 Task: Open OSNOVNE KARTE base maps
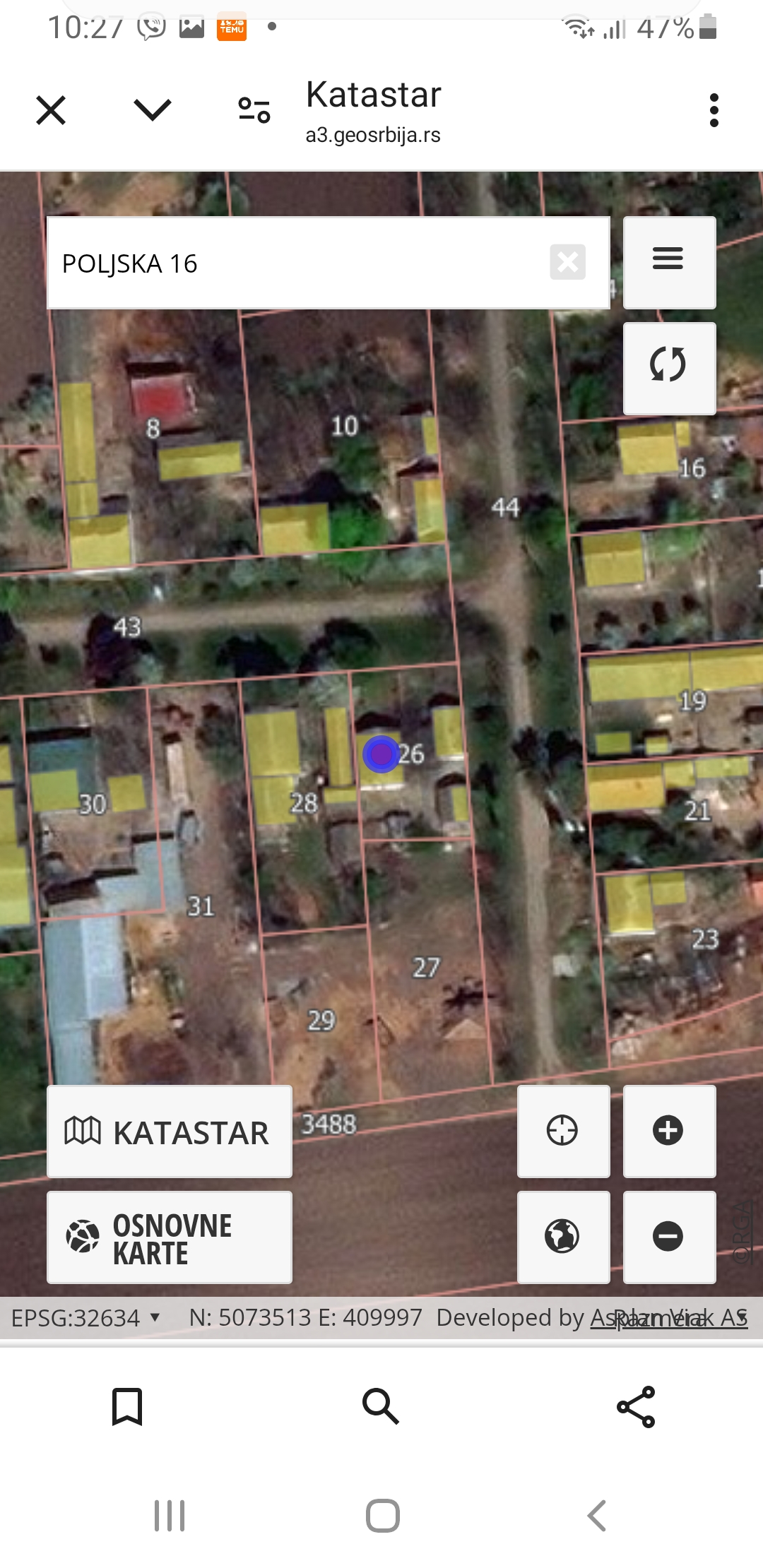click(x=170, y=1237)
